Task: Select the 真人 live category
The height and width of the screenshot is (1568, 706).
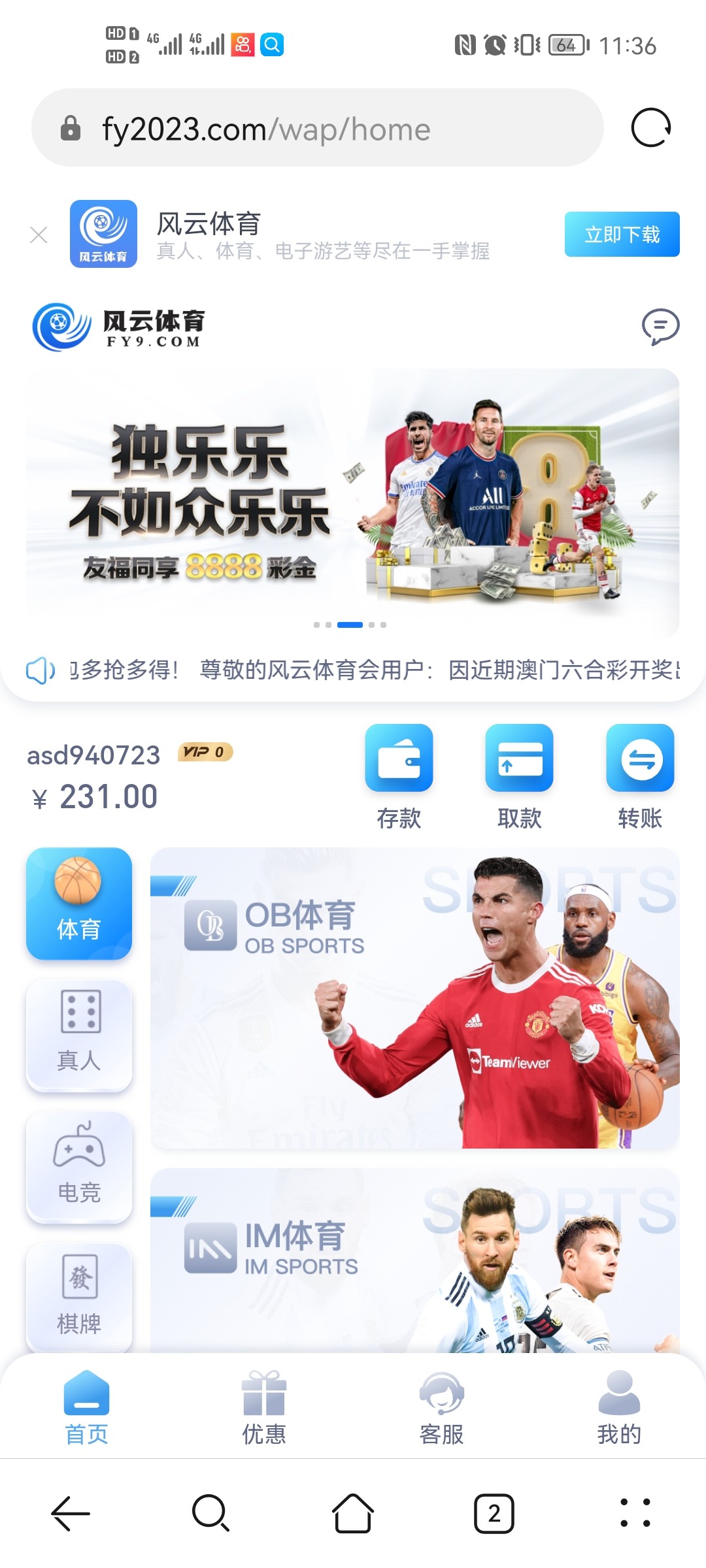Action: pyautogui.click(x=79, y=1035)
